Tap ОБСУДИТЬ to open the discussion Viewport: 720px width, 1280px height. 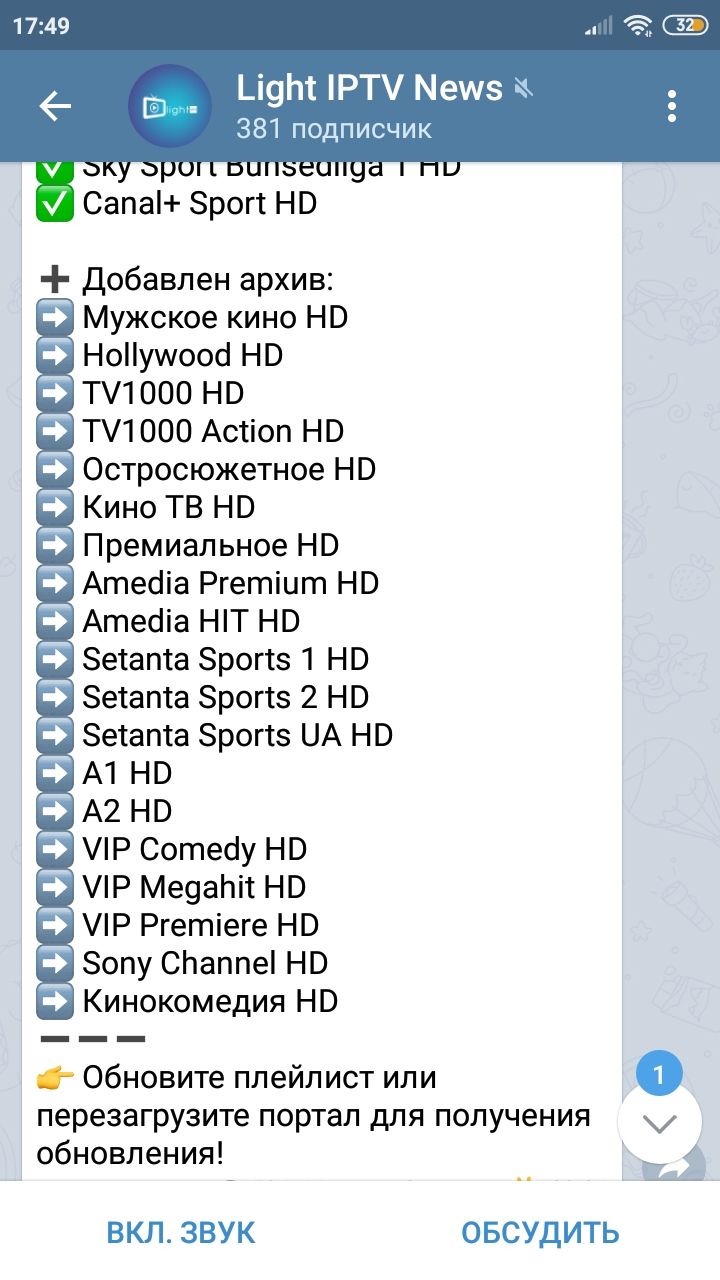point(540,1232)
